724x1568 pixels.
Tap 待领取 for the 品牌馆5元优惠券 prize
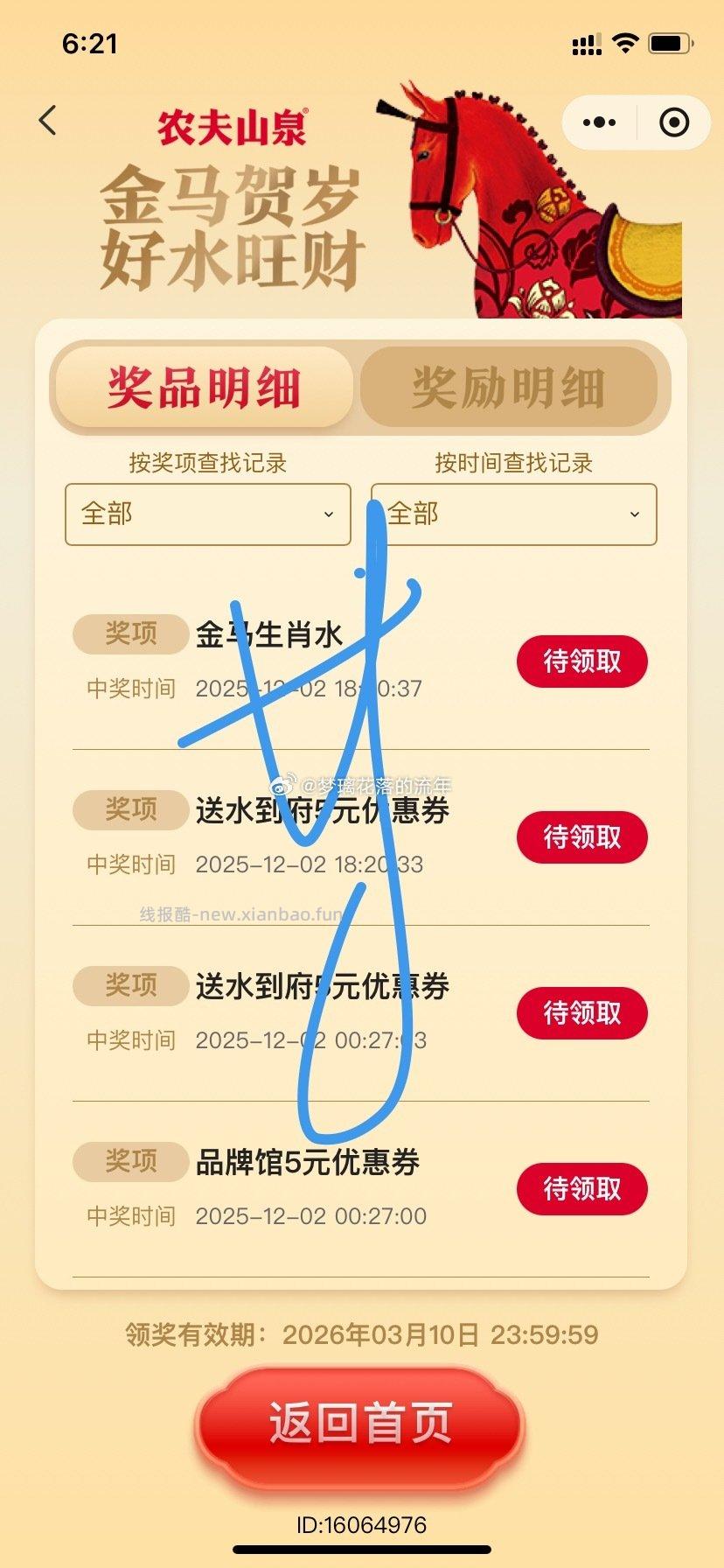[x=581, y=1189]
